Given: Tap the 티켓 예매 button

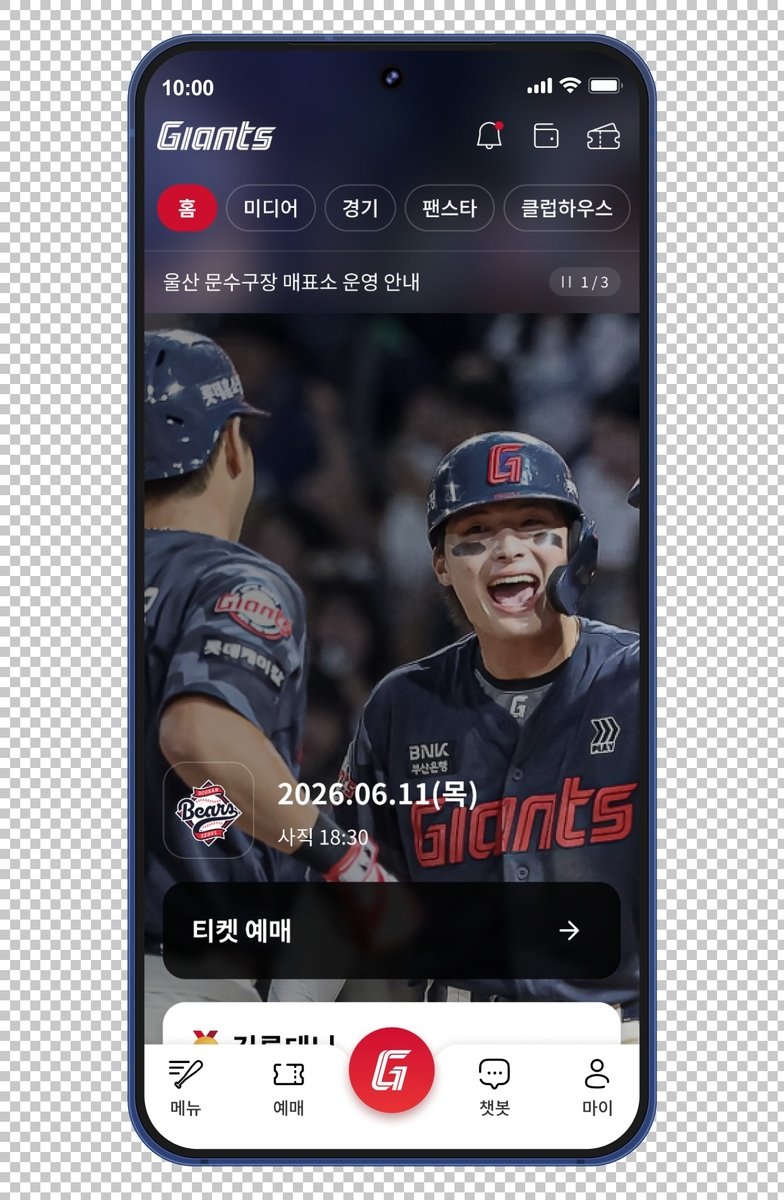Looking at the screenshot, I should click(391, 931).
